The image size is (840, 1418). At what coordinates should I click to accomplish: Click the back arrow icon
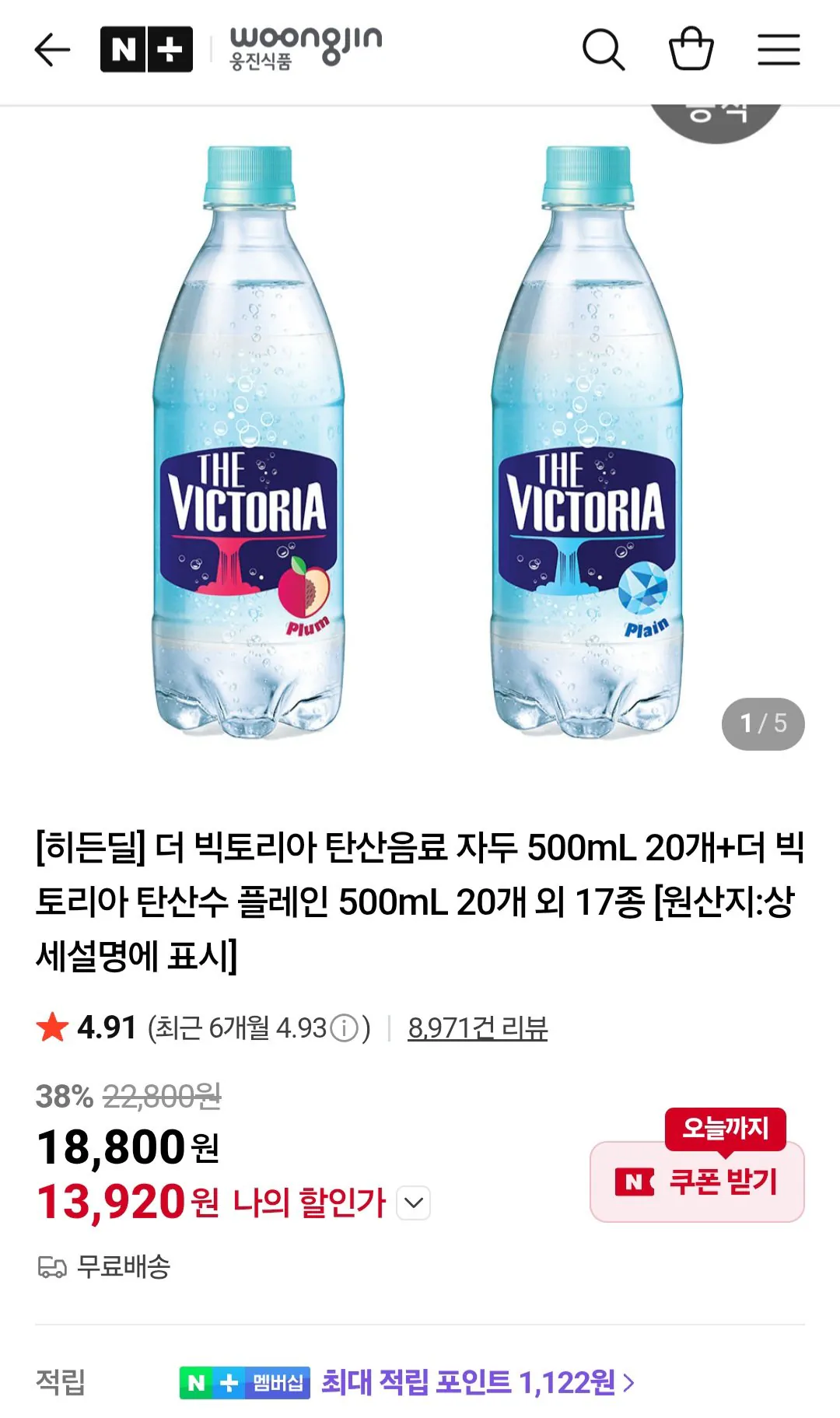pos(51,49)
